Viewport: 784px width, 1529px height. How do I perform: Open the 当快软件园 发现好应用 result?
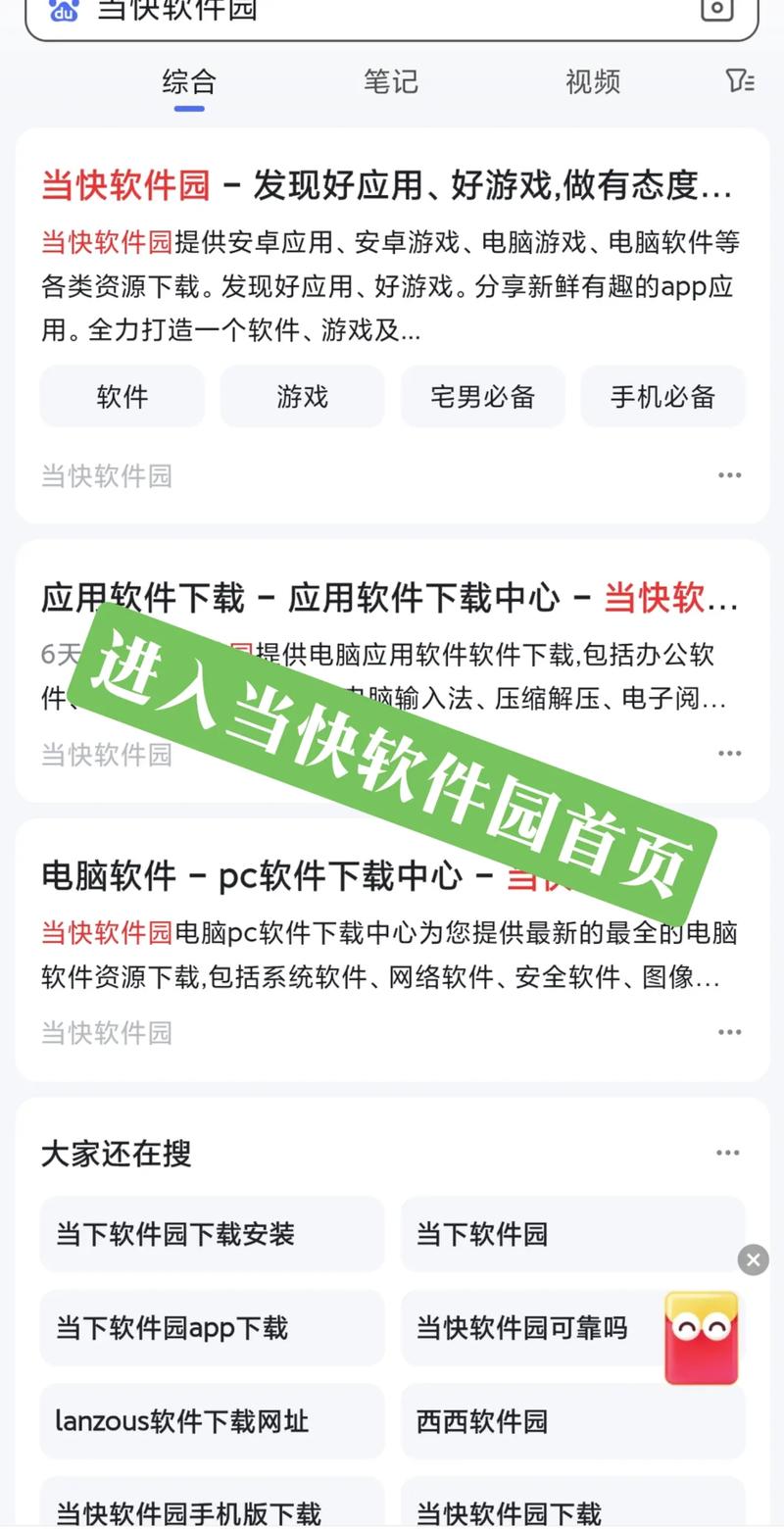pyautogui.click(x=386, y=184)
